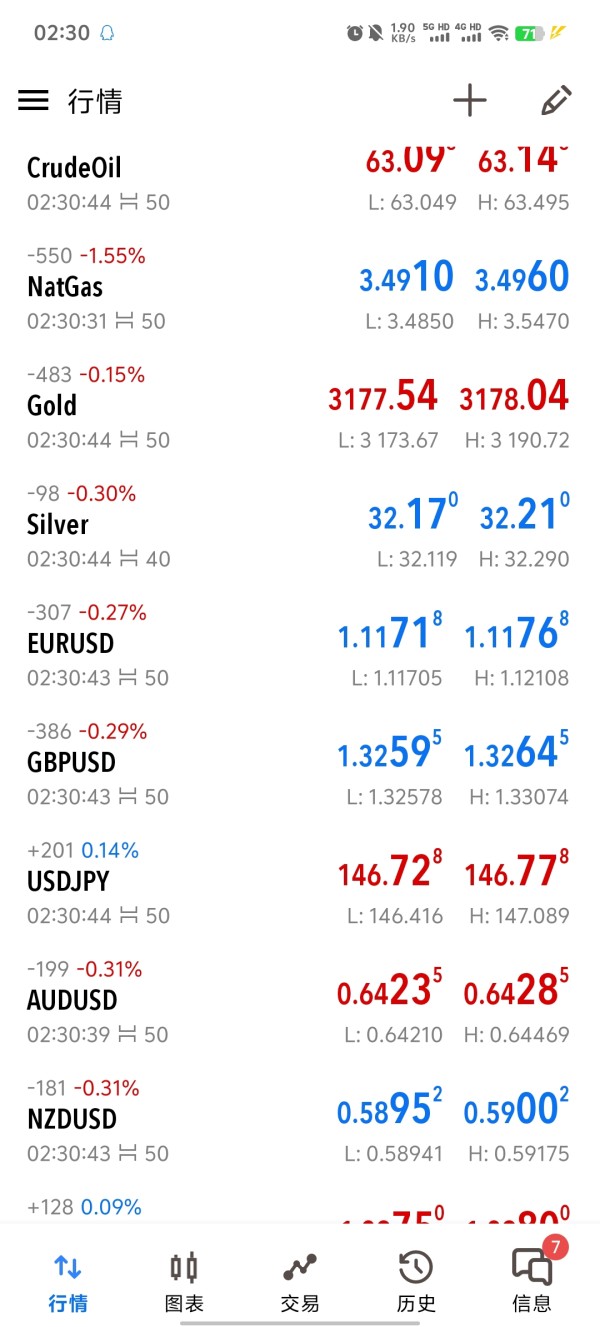Screen dimensions: 600x1327
Task: Select the Silver quote row
Action: click(300, 526)
